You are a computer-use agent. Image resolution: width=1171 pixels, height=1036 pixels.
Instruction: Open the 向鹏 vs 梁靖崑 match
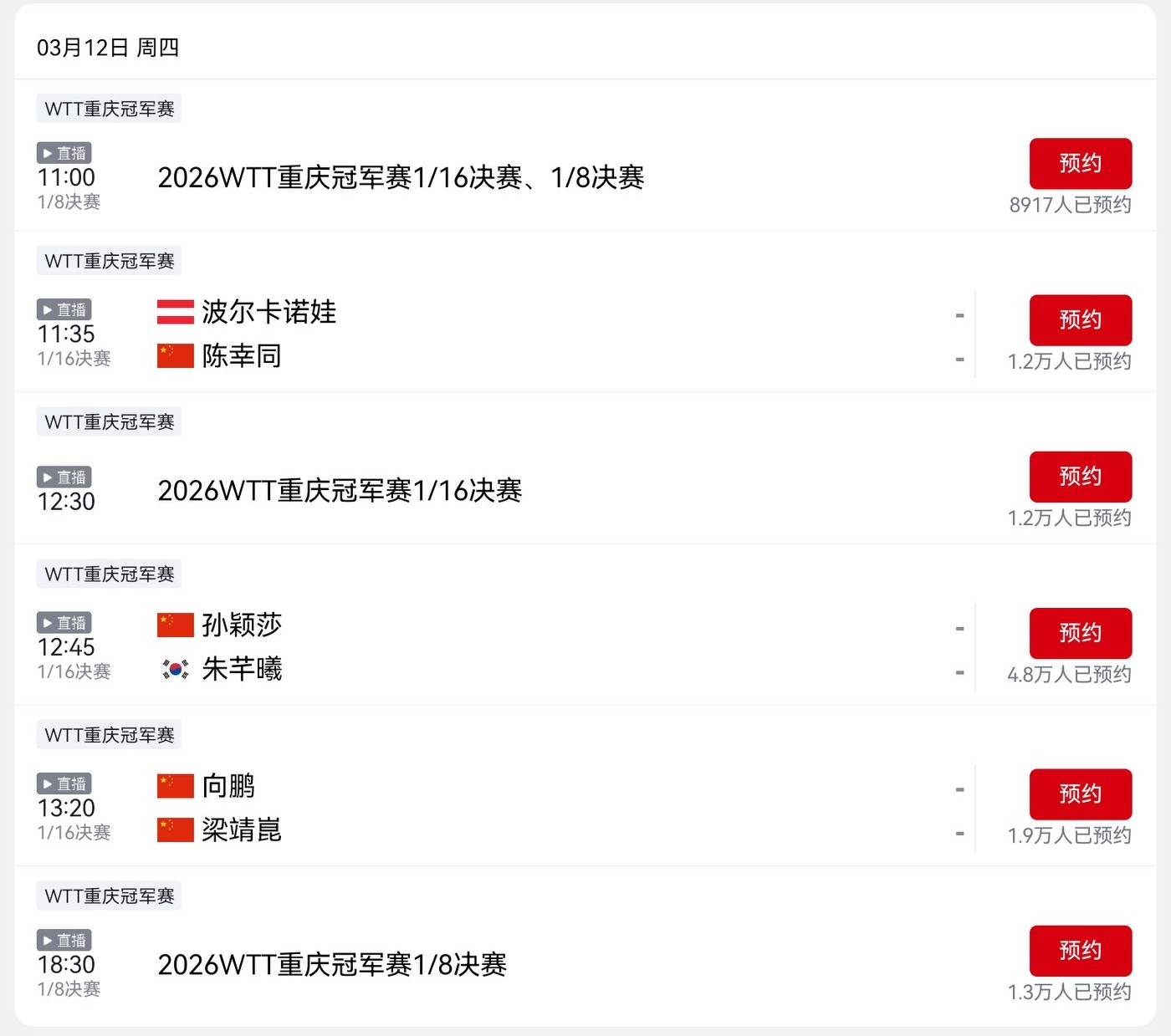point(502,808)
